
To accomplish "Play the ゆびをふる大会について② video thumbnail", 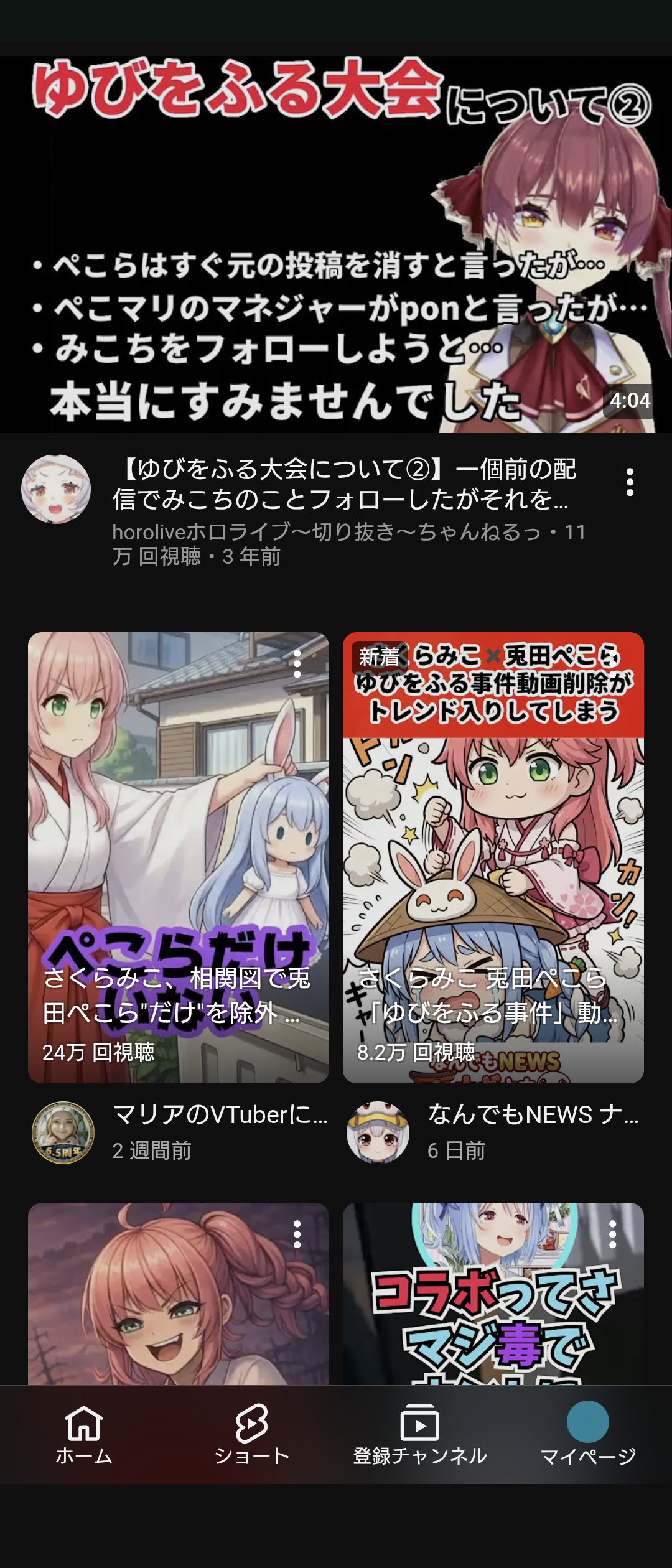I will tap(336, 244).
